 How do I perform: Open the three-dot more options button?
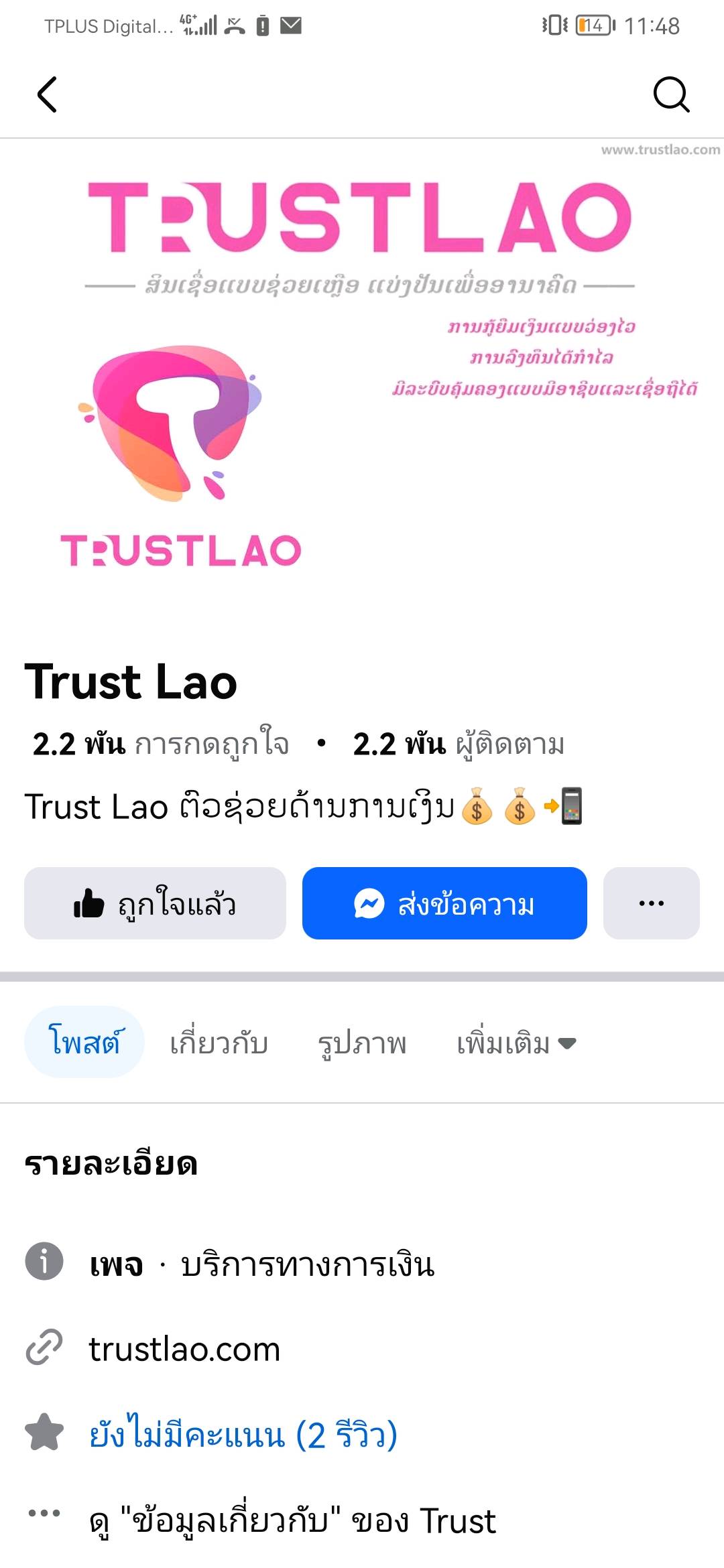coord(651,903)
